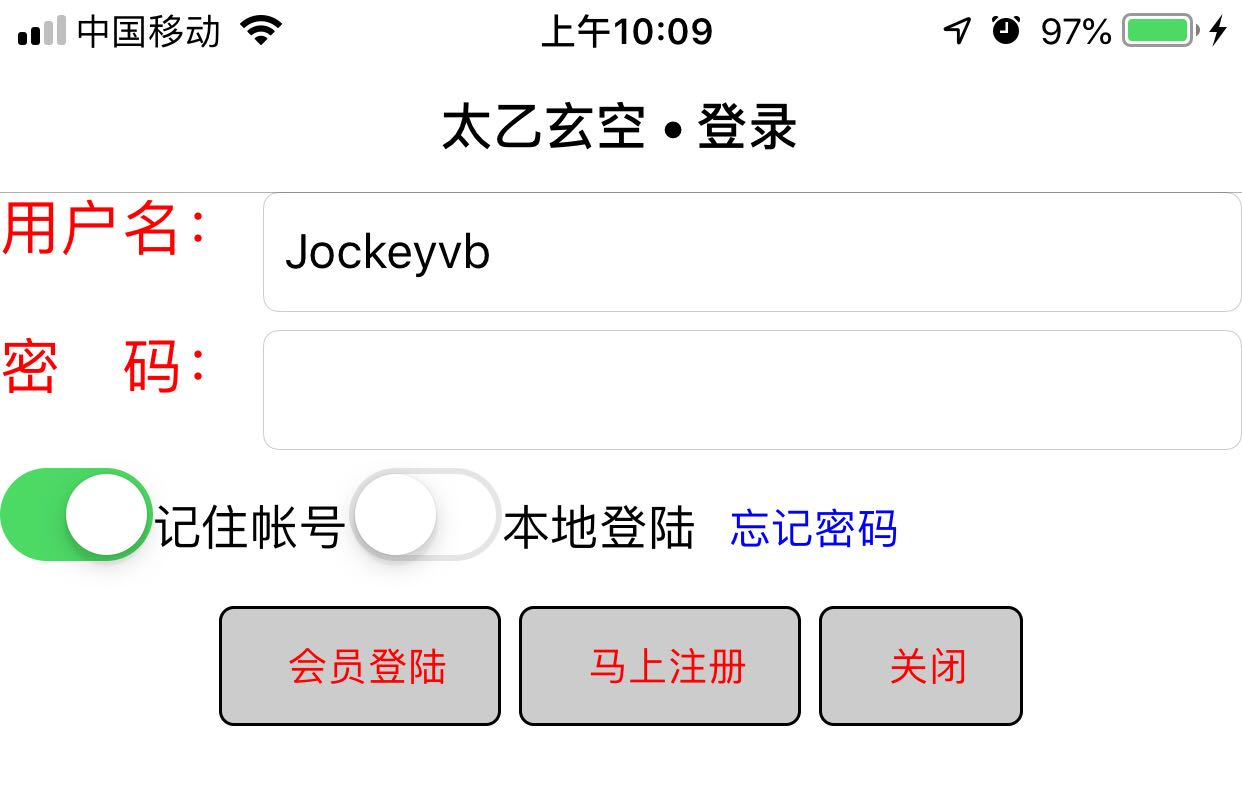
Task: Focus the empty password field
Action: click(x=750, y=390)
